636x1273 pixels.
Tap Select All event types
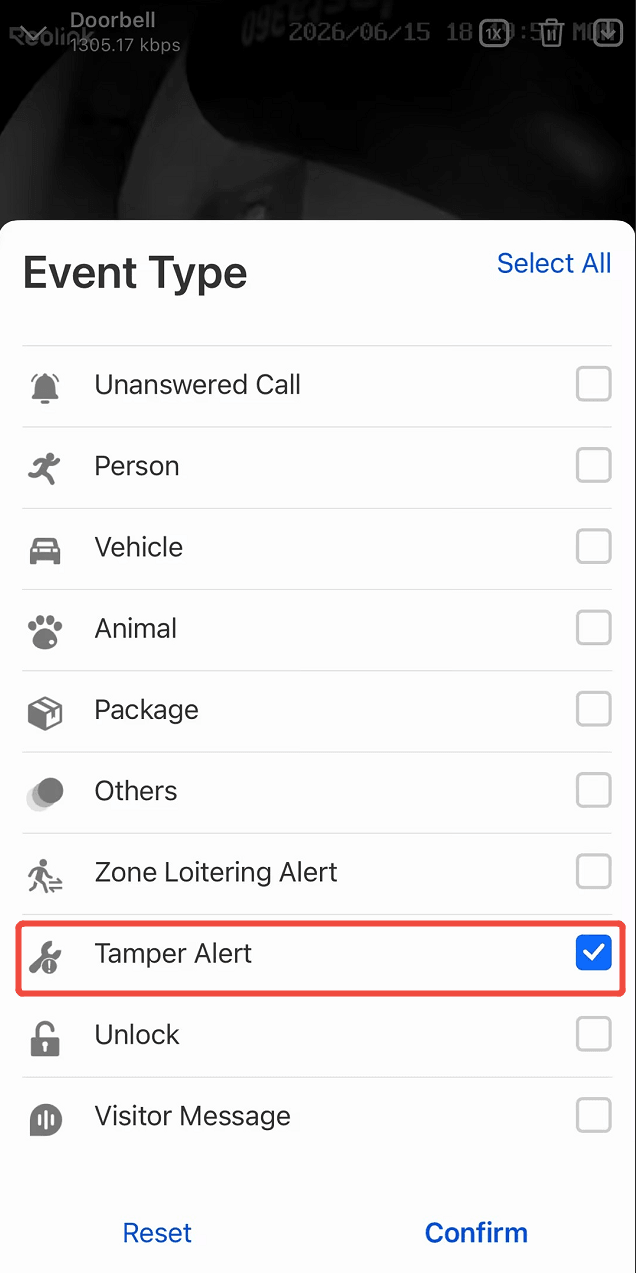pos(554,263)
